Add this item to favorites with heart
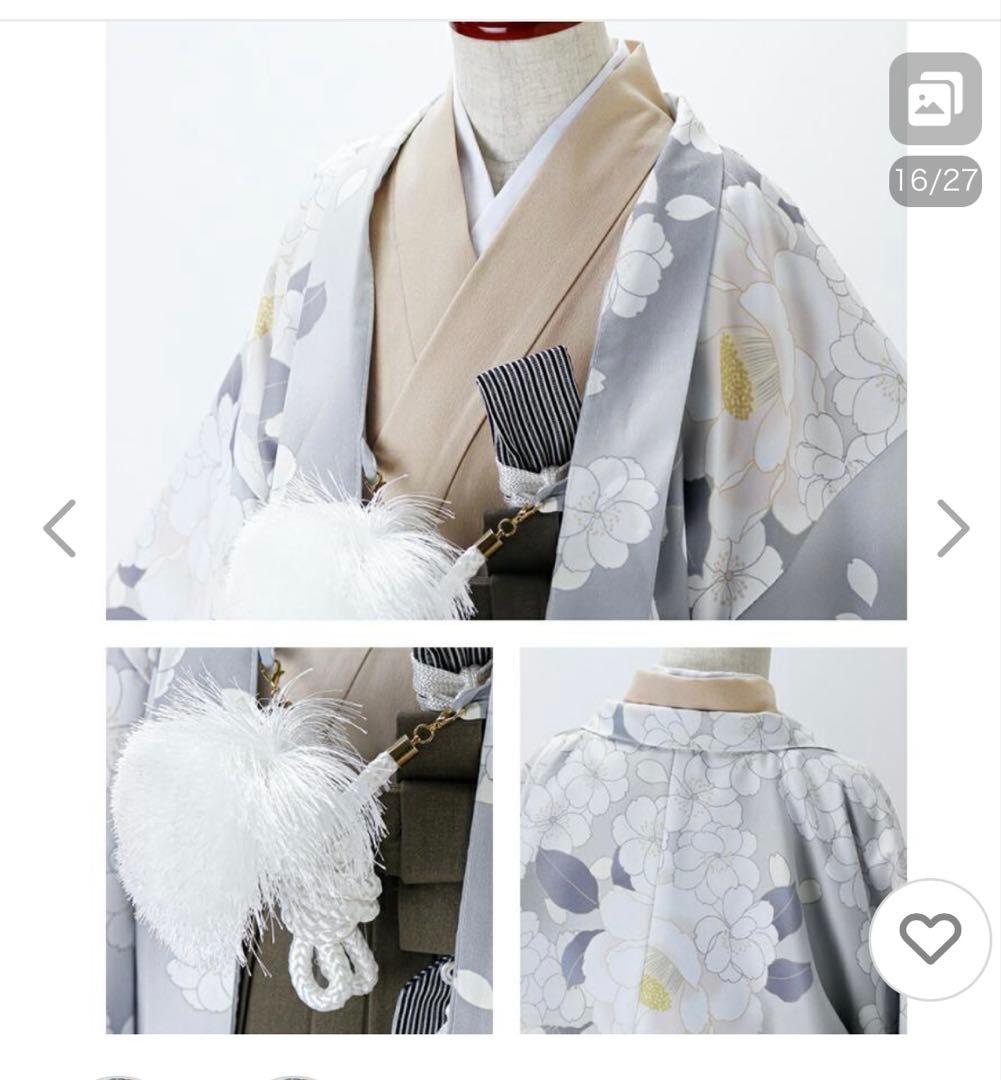 click(930, 940)
